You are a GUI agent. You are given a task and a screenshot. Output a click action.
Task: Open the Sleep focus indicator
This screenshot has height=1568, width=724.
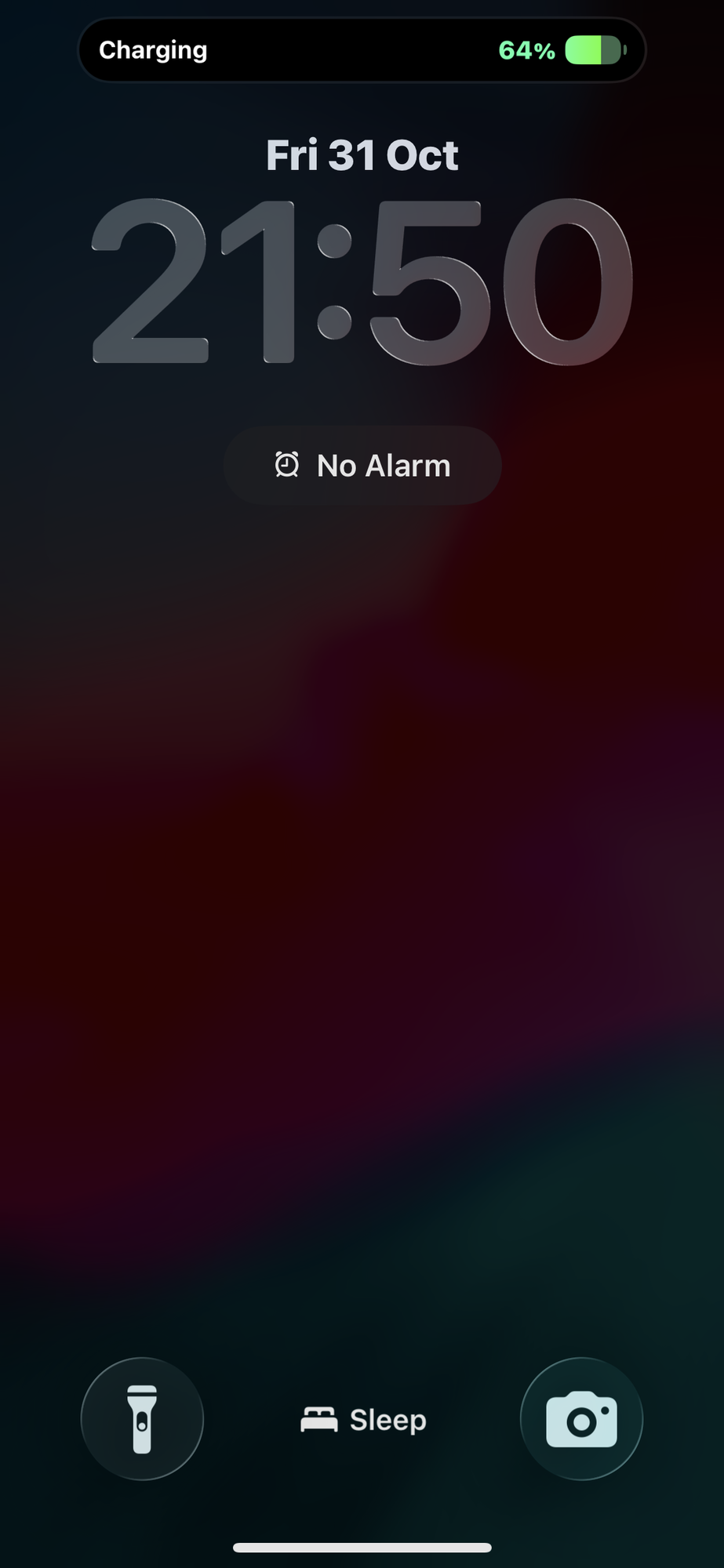point(364,1420)
